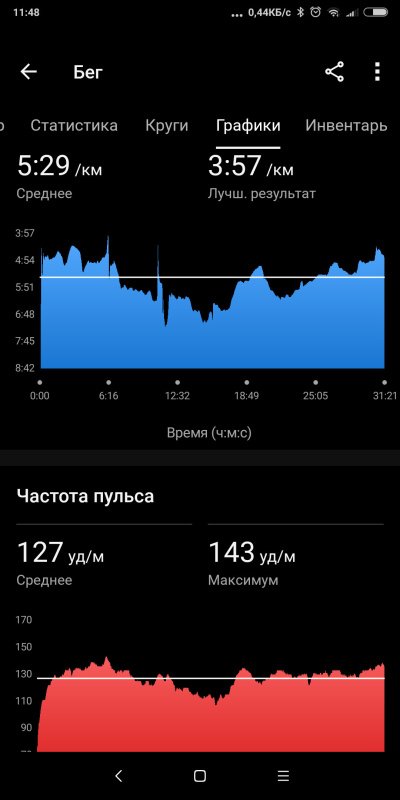This screenshot has height=800, width=400.
Task: Switch to the Инвентарь tab
Action: pos(346,126)
